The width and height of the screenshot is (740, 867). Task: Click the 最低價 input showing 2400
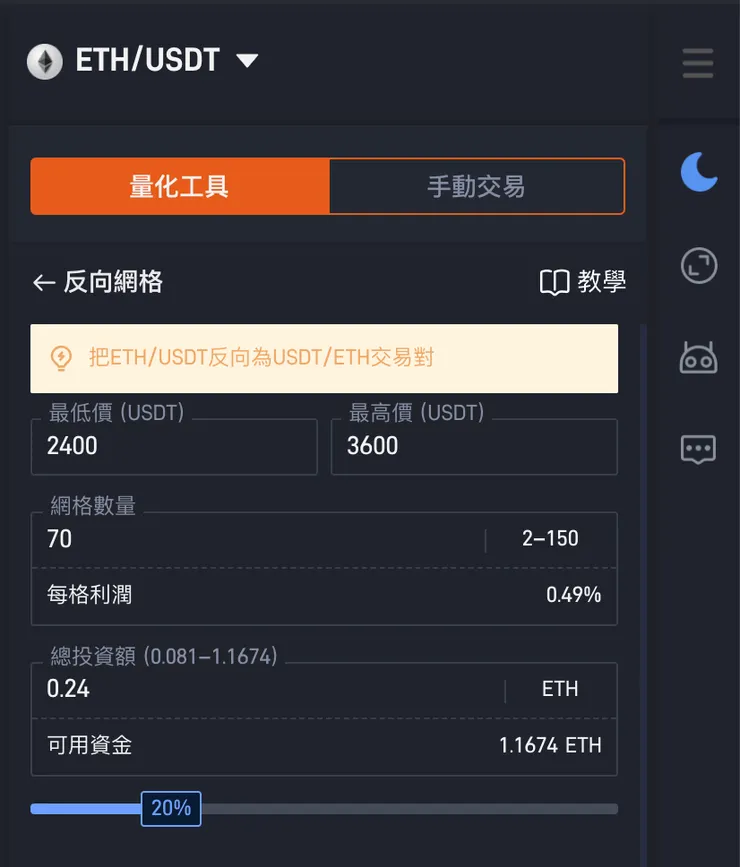[x=174, y=447]
